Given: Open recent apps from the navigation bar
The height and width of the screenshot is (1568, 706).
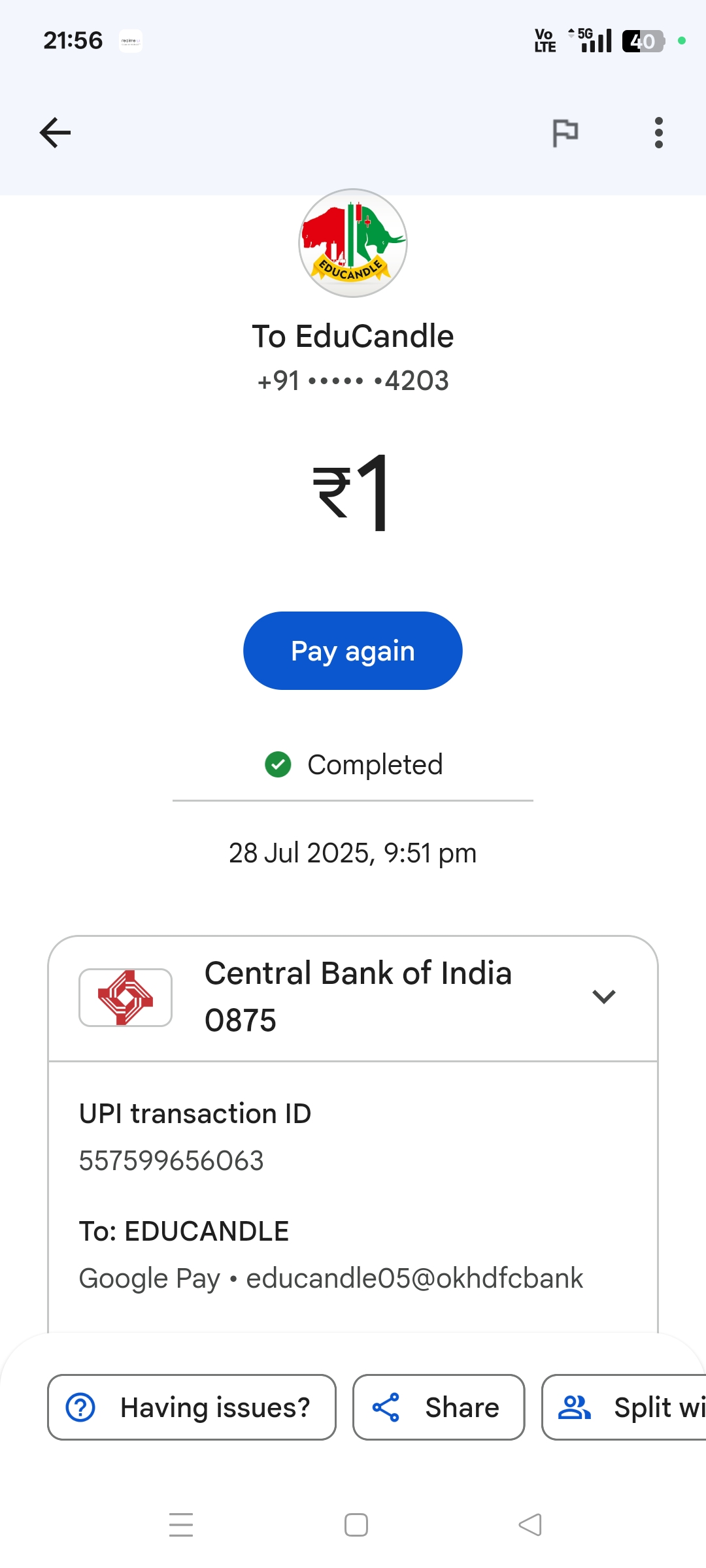Looking at the screenshot, I should coord(181,1525).
